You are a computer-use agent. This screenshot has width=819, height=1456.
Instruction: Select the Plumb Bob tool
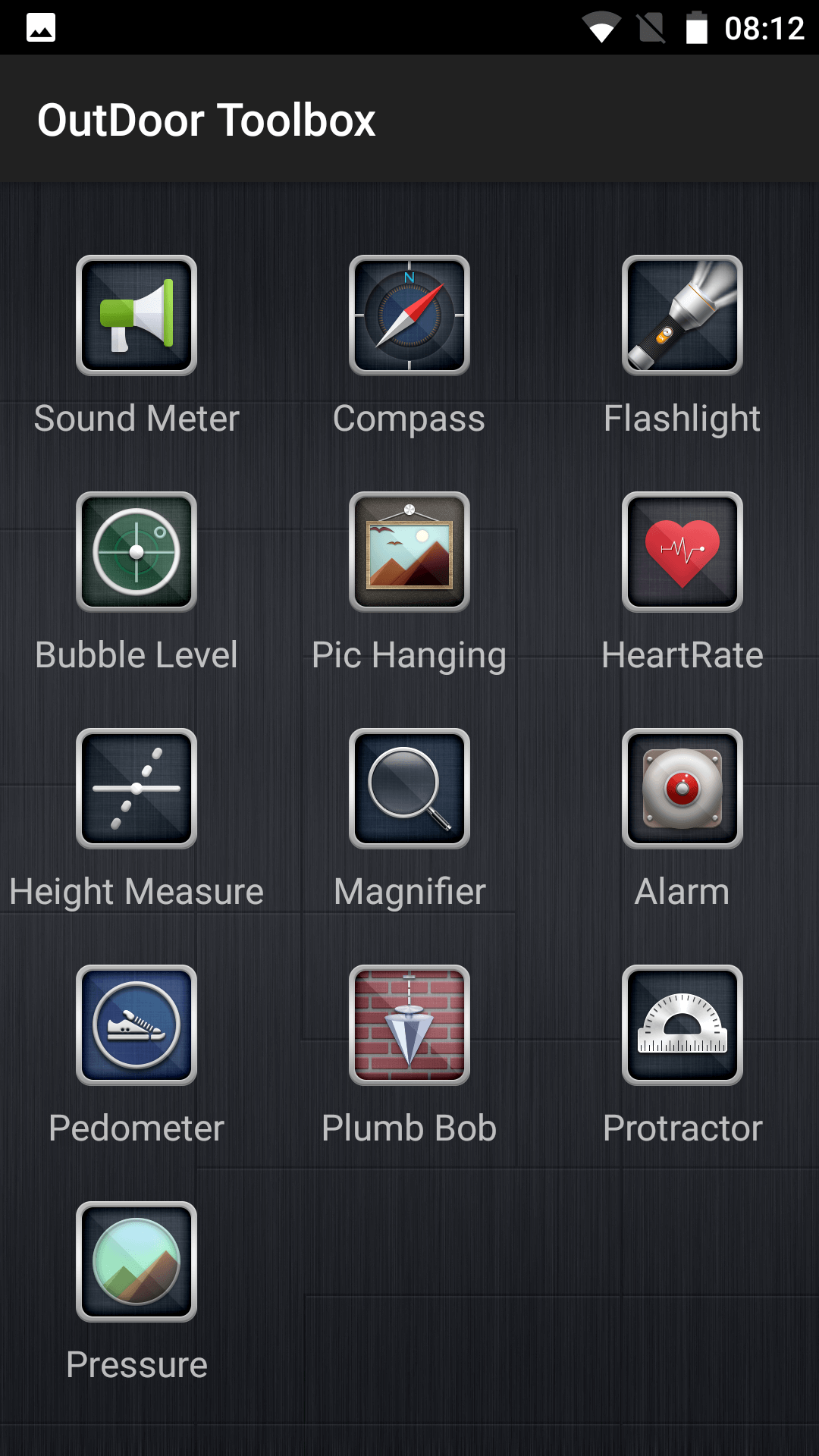tap(409, 1025)
